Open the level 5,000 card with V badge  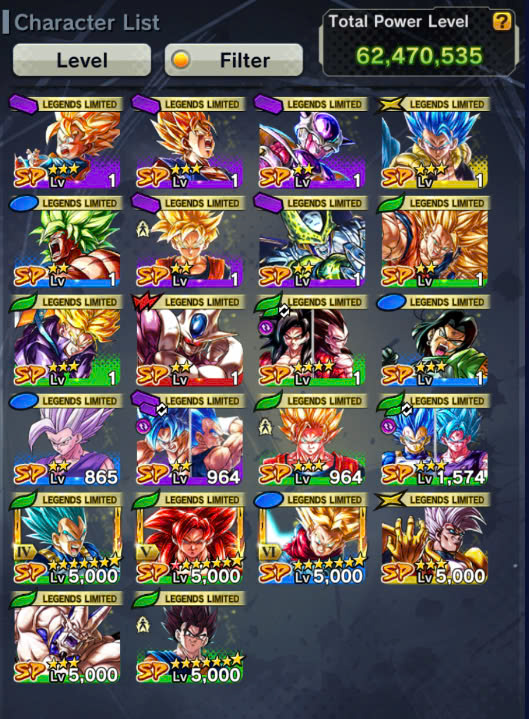[x=189, y=538]
